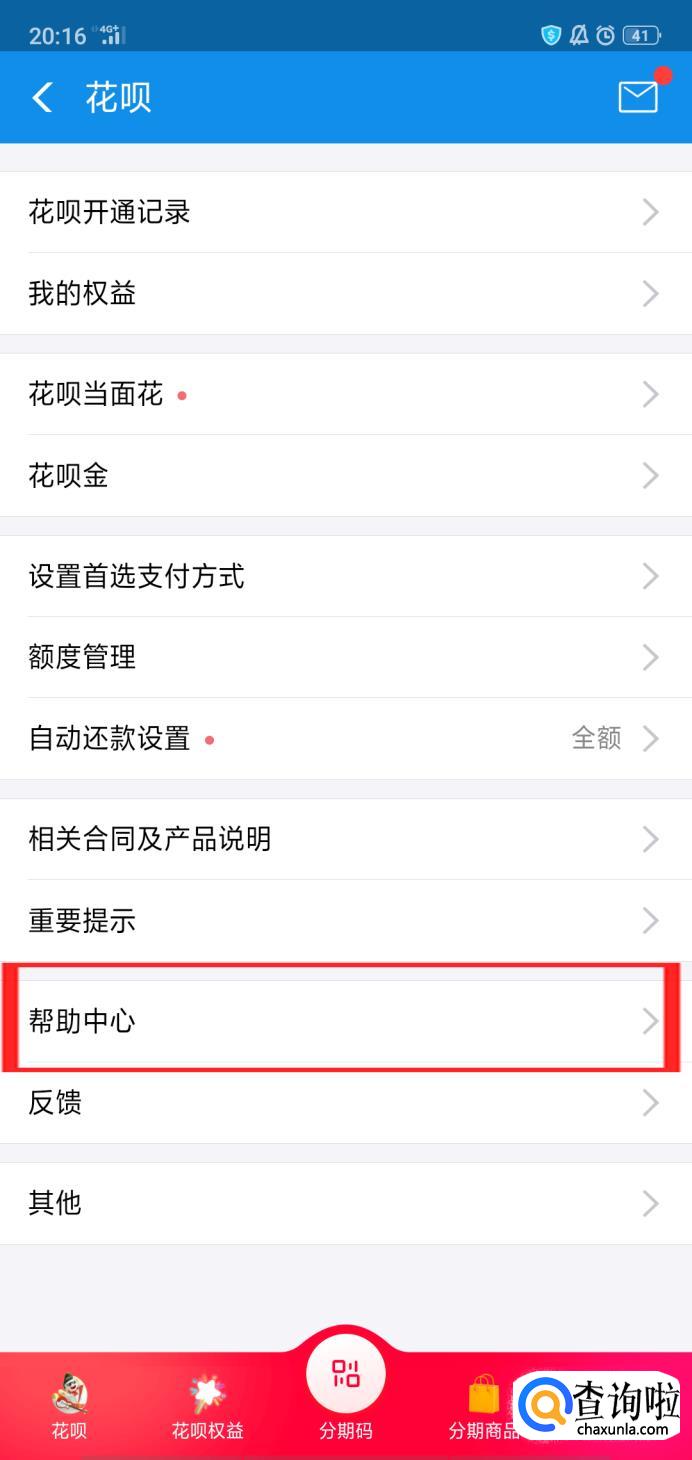Open 花呗金
Viewport: 692px width, 1460px height.
coord(345,475)
